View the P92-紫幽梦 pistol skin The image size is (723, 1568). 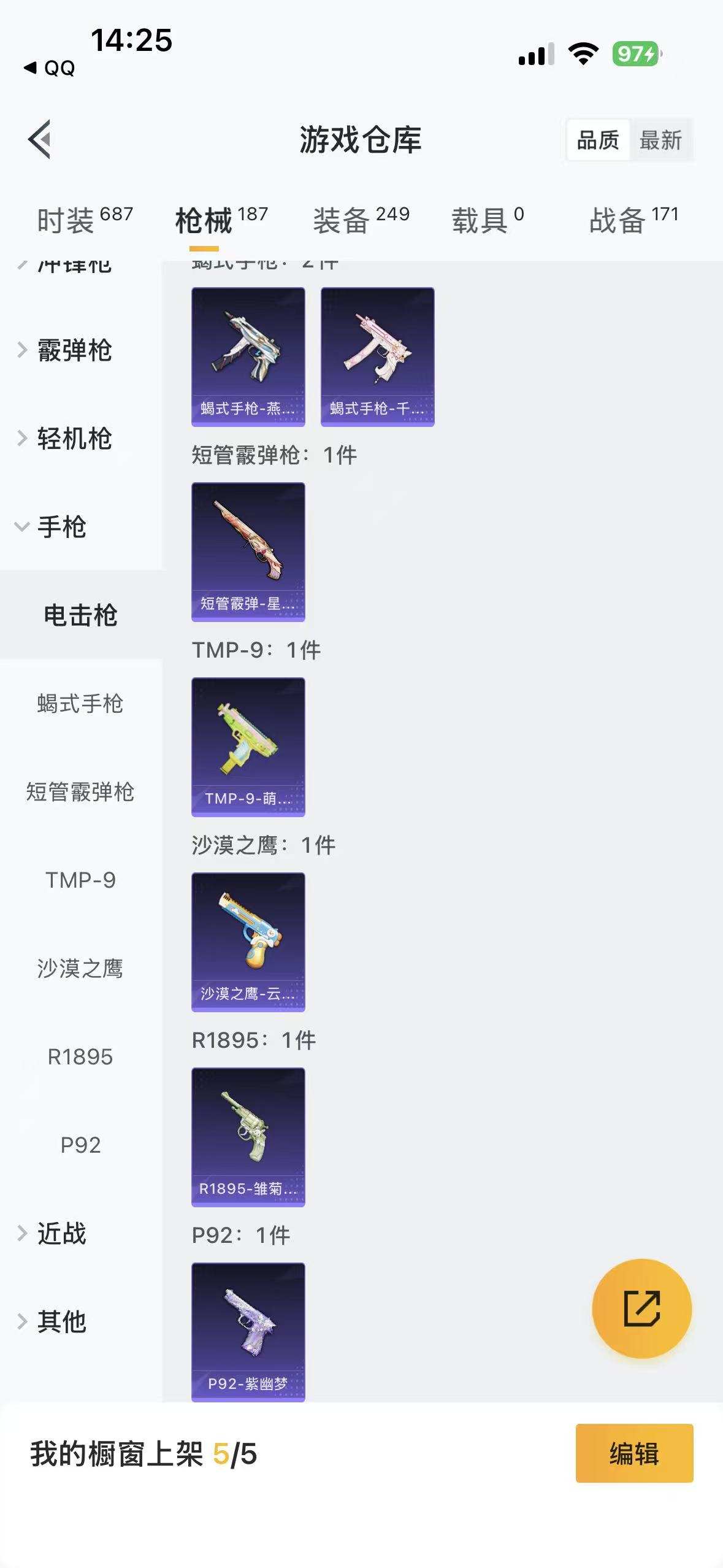[x=247, y=1331]
